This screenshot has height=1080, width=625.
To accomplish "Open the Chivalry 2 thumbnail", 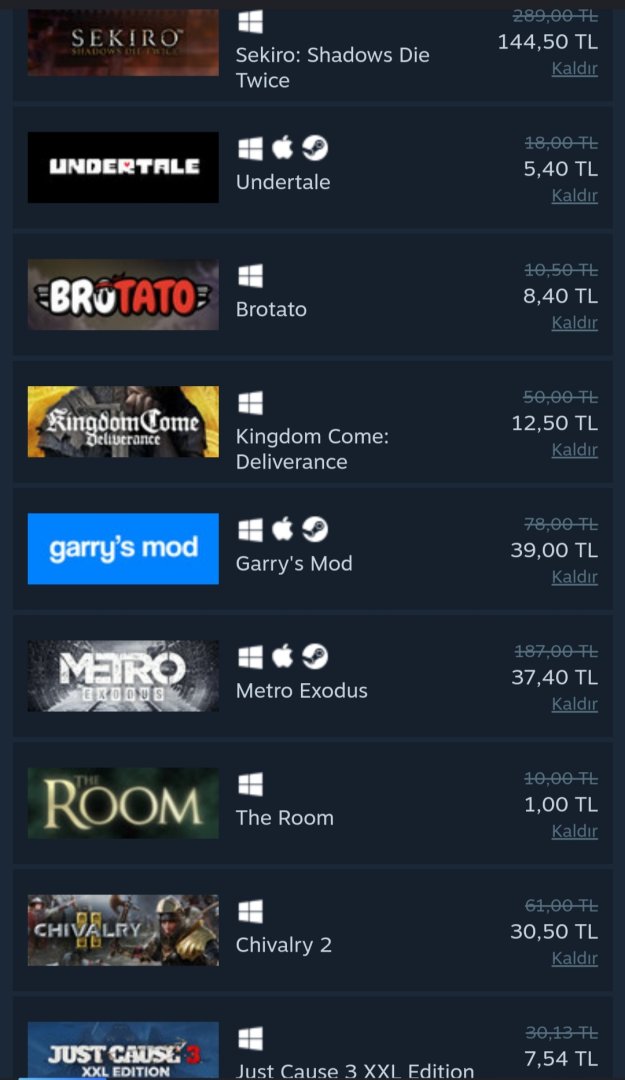I will click(123, 930).
